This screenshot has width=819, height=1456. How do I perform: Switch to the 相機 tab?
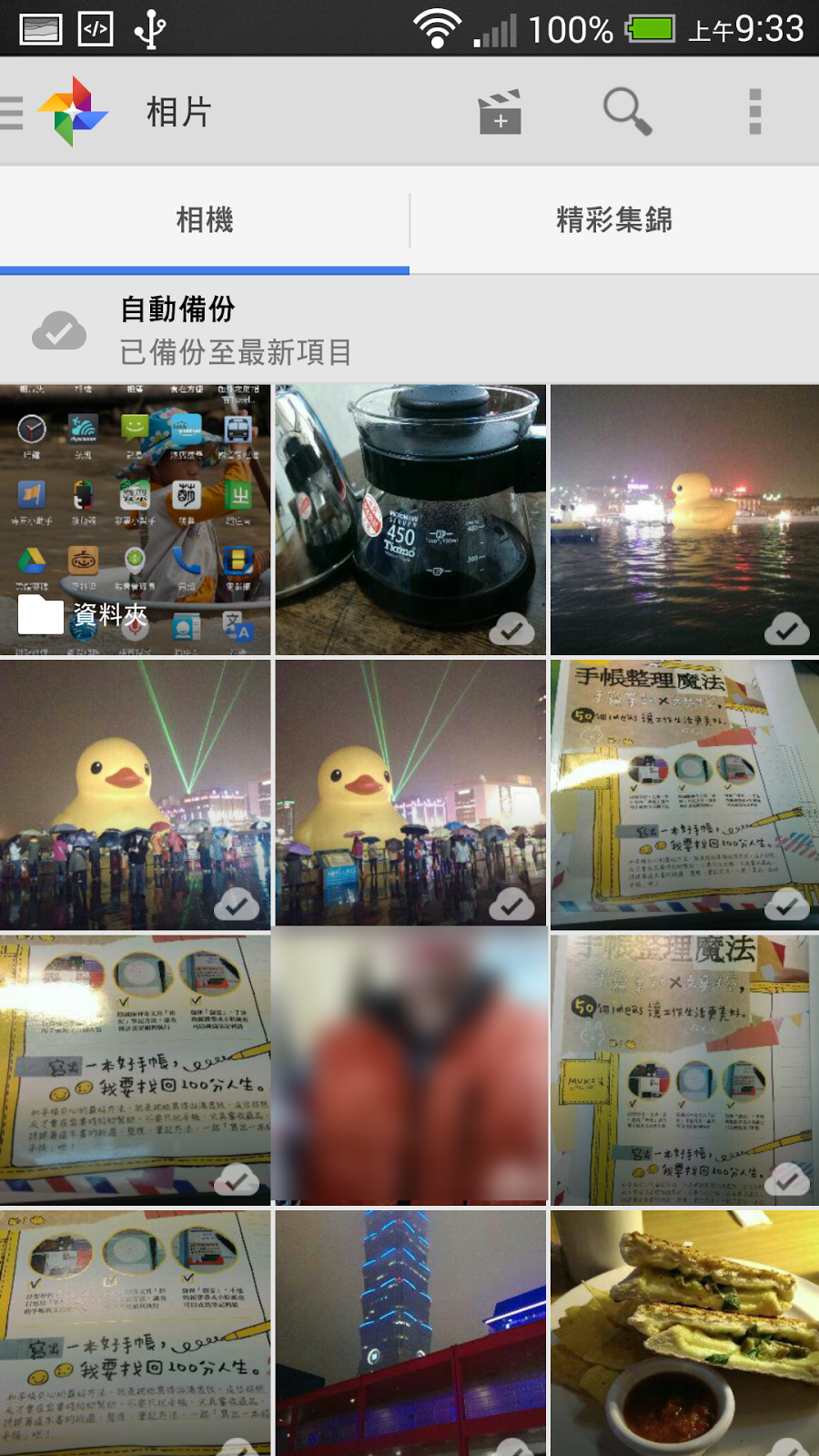[205, 220]
